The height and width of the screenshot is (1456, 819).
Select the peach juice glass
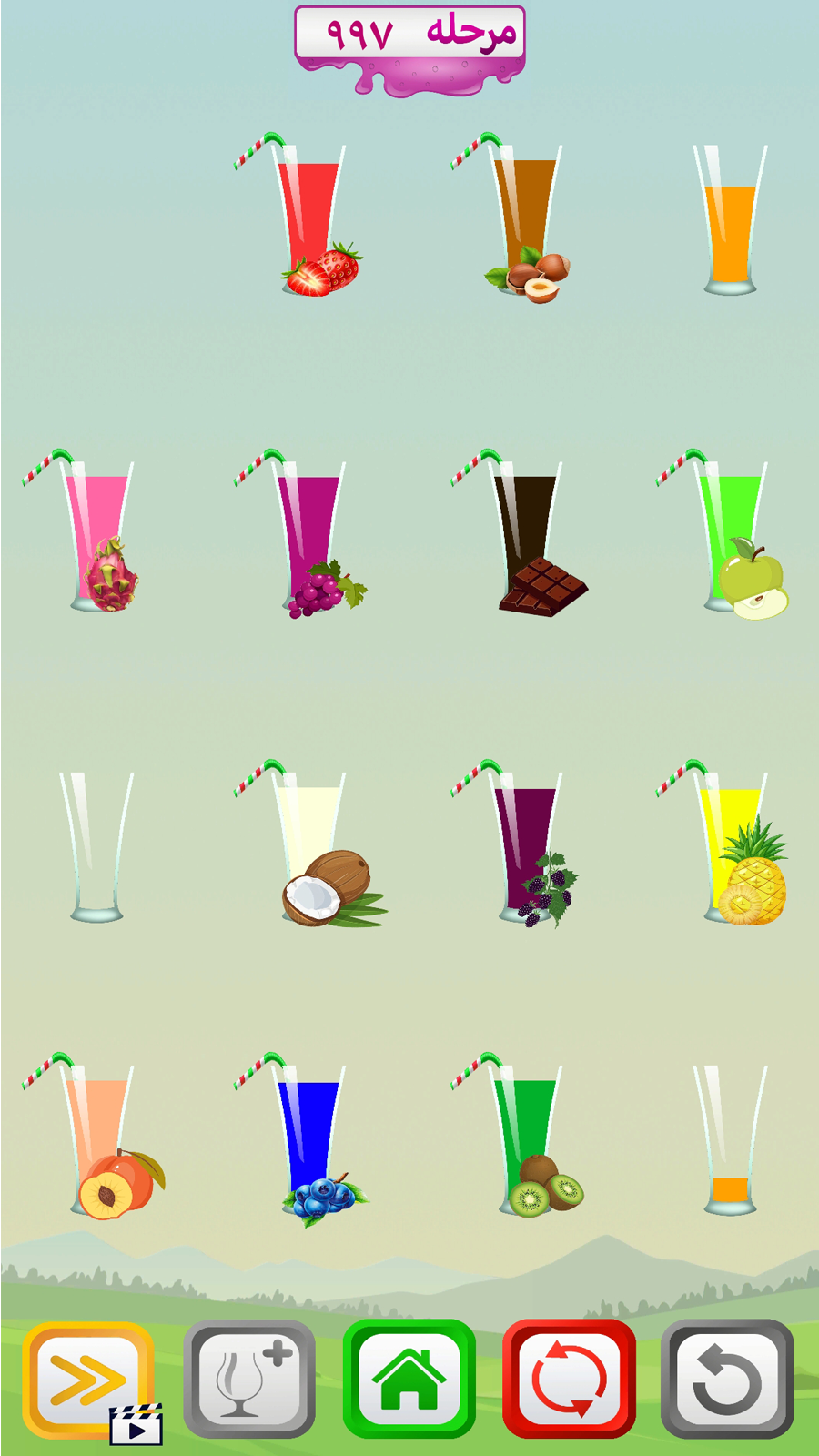coord(96,1142)
